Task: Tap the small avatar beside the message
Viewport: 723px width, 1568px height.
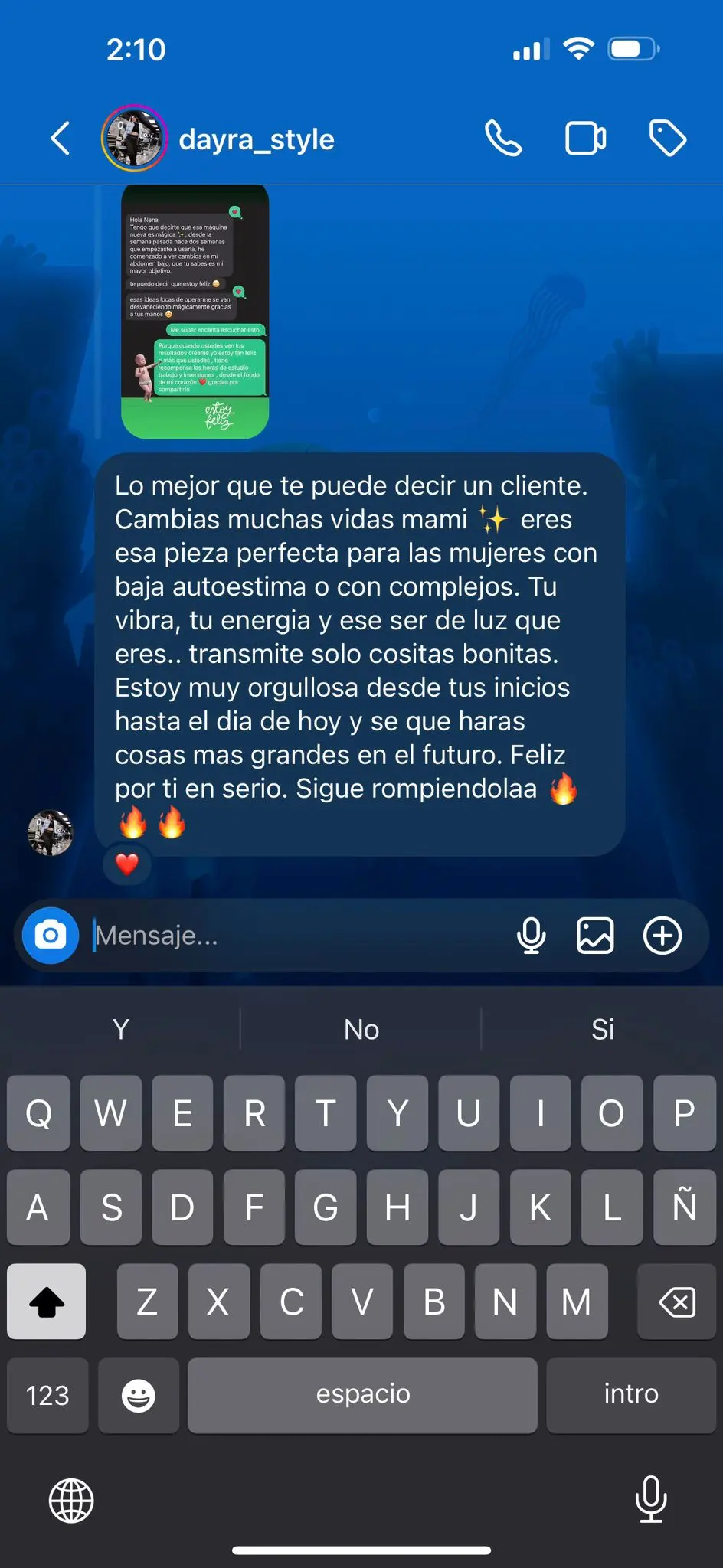Action: pos(51,832)
